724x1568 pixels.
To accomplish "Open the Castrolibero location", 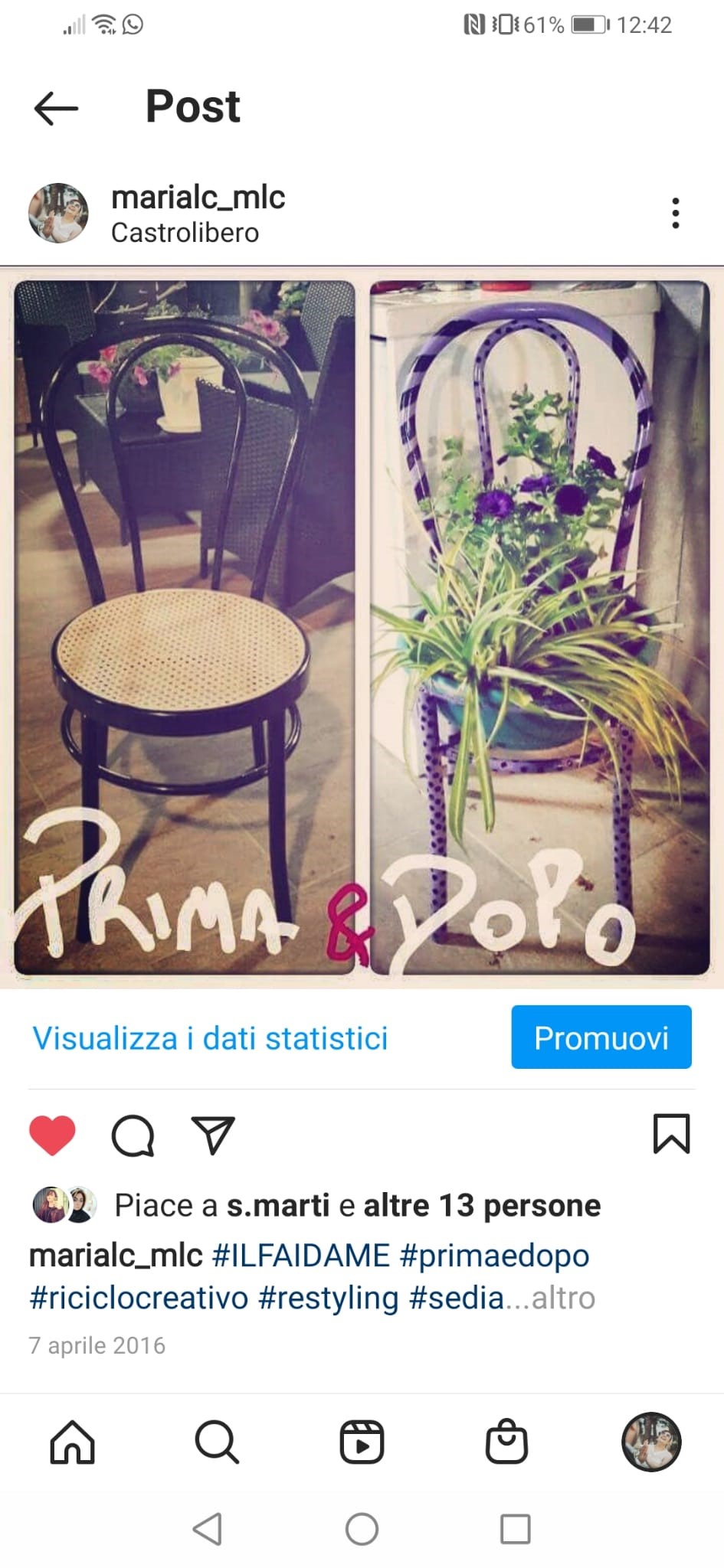I will [x=185, y=233].
